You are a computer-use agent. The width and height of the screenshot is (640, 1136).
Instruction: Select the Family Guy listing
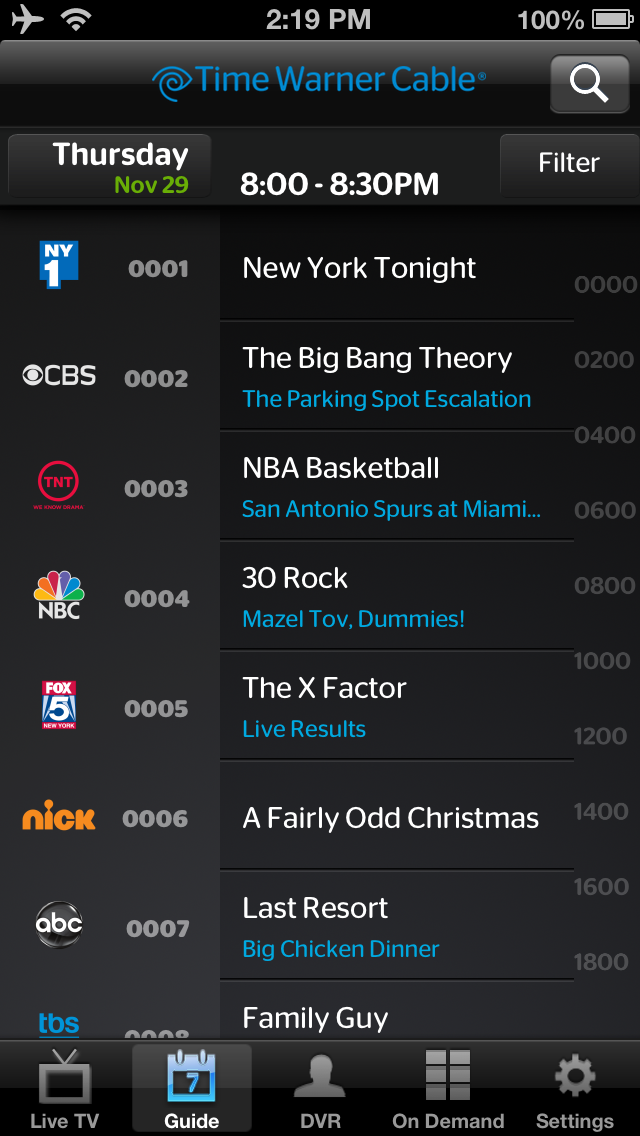(396, 1015)
